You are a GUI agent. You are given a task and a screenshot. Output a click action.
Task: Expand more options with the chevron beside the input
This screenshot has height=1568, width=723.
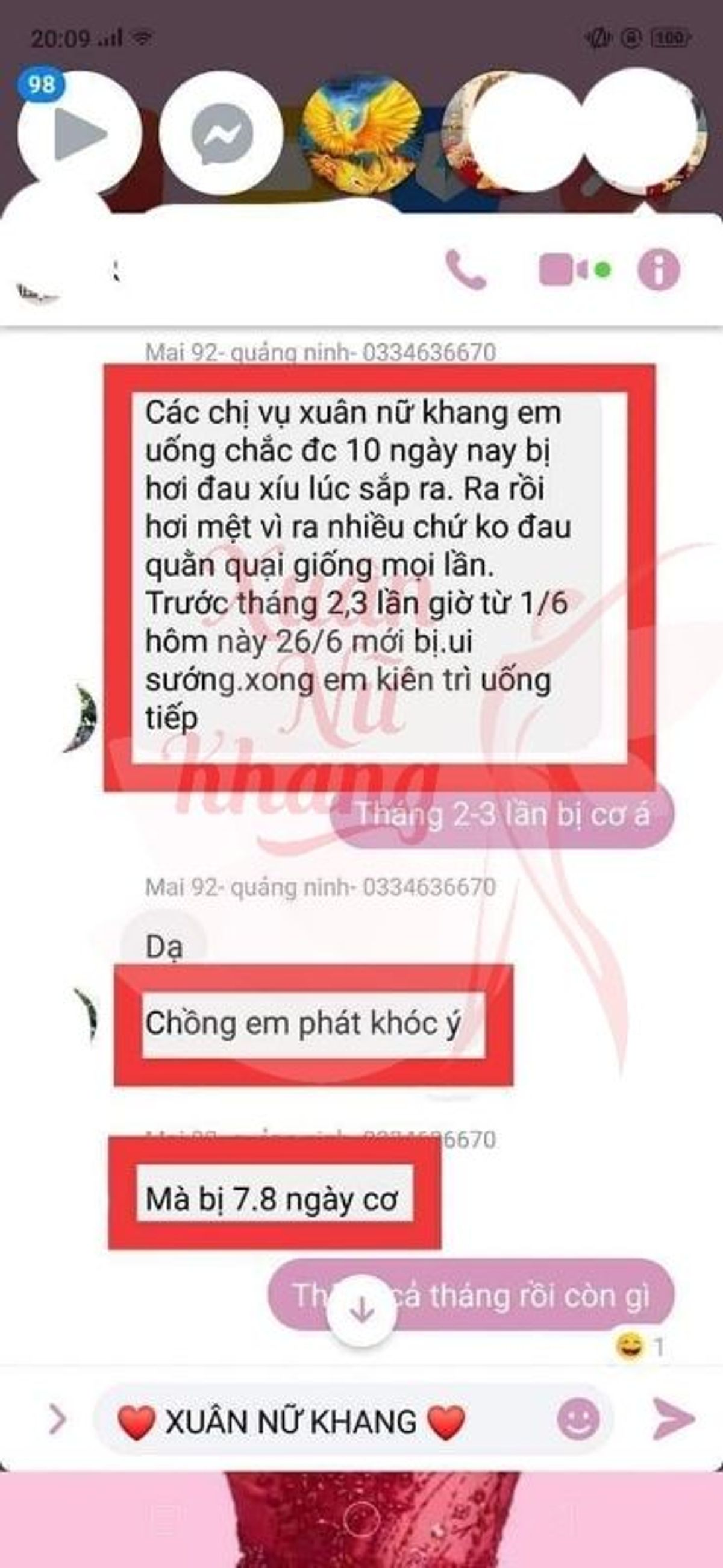coord(58,1419)
